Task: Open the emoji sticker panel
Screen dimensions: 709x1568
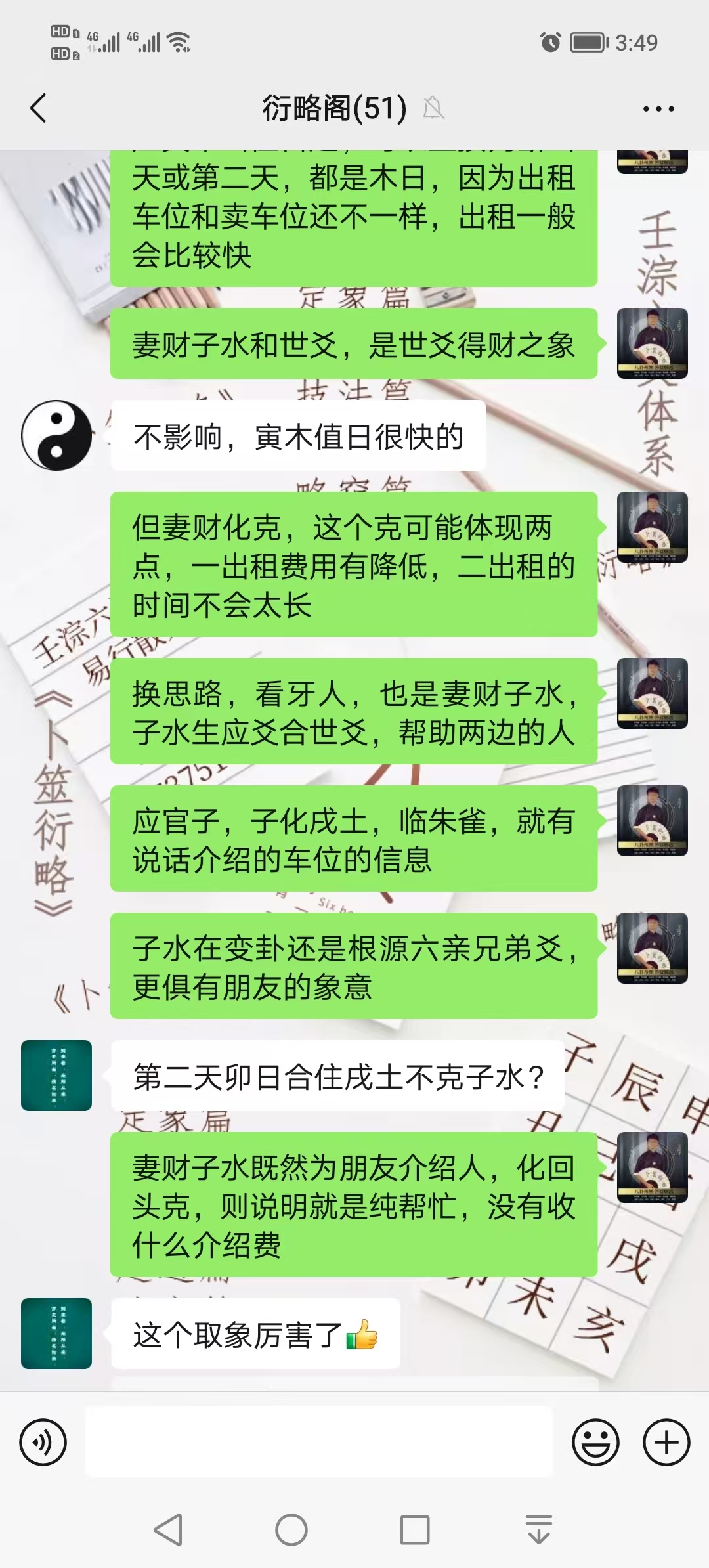Action: (595, 1443)
